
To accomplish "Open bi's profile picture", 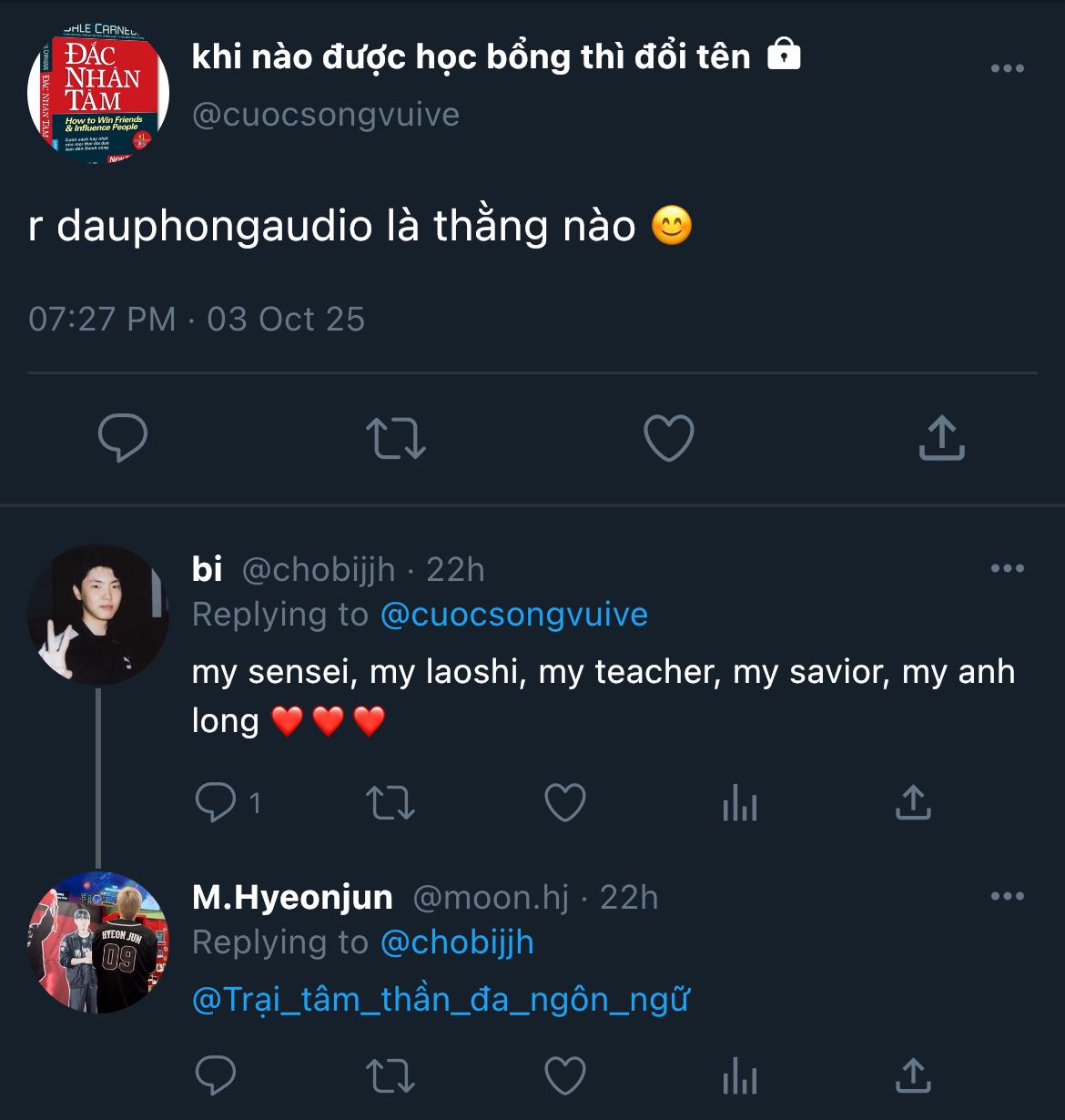I will [x=98, y=615].
